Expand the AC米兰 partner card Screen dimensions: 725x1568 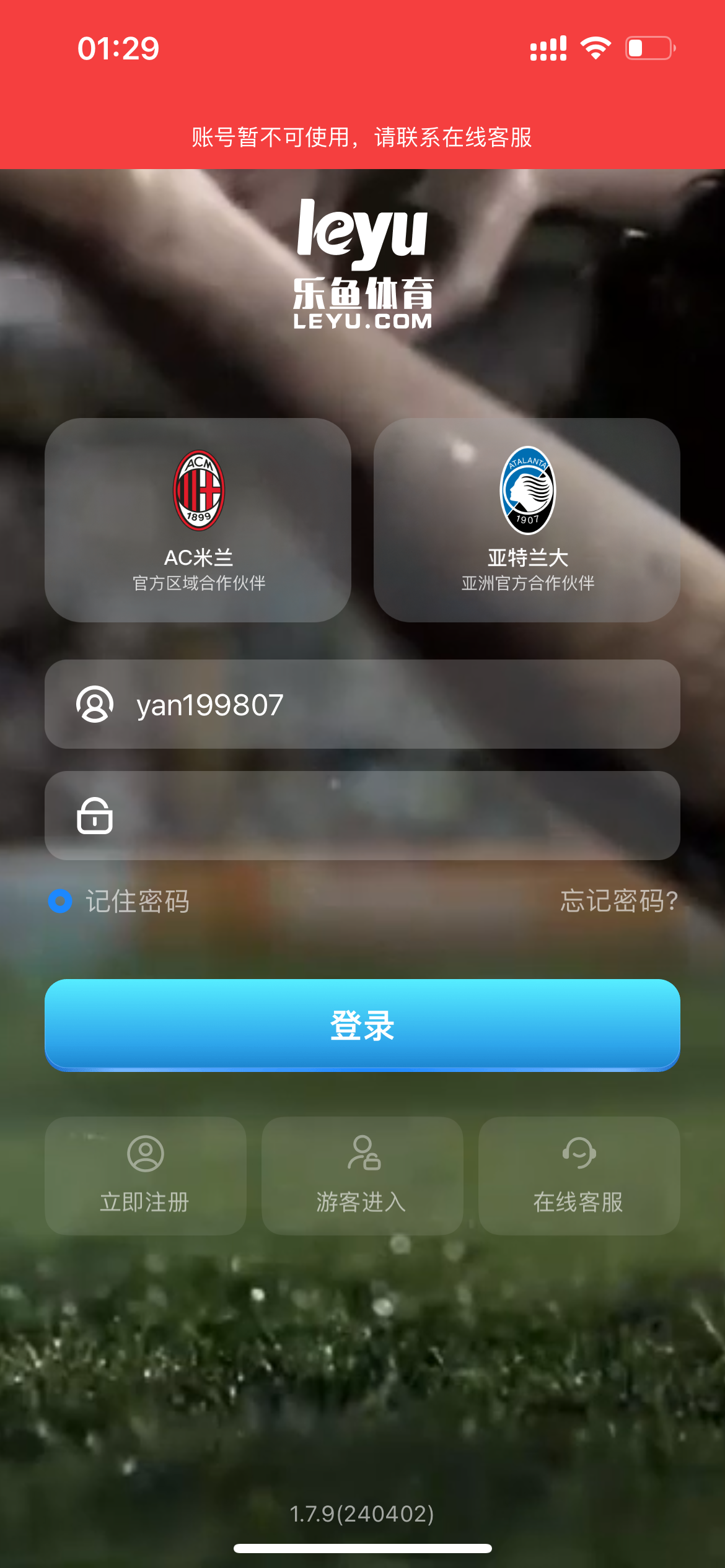[x=198, y=520]
